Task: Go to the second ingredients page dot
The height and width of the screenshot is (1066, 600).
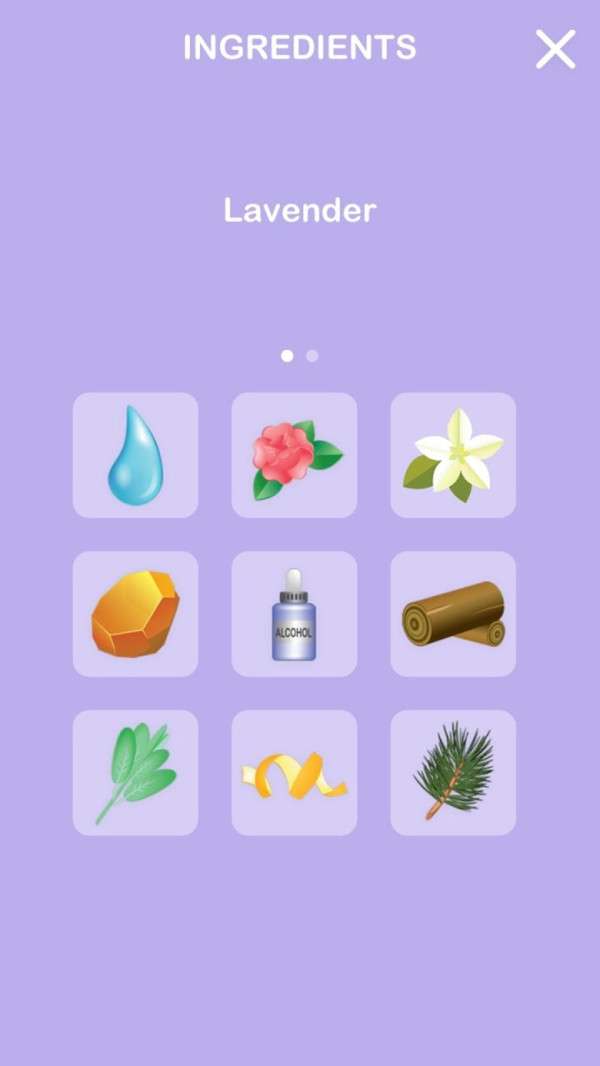Action: [x=312, y=356]
